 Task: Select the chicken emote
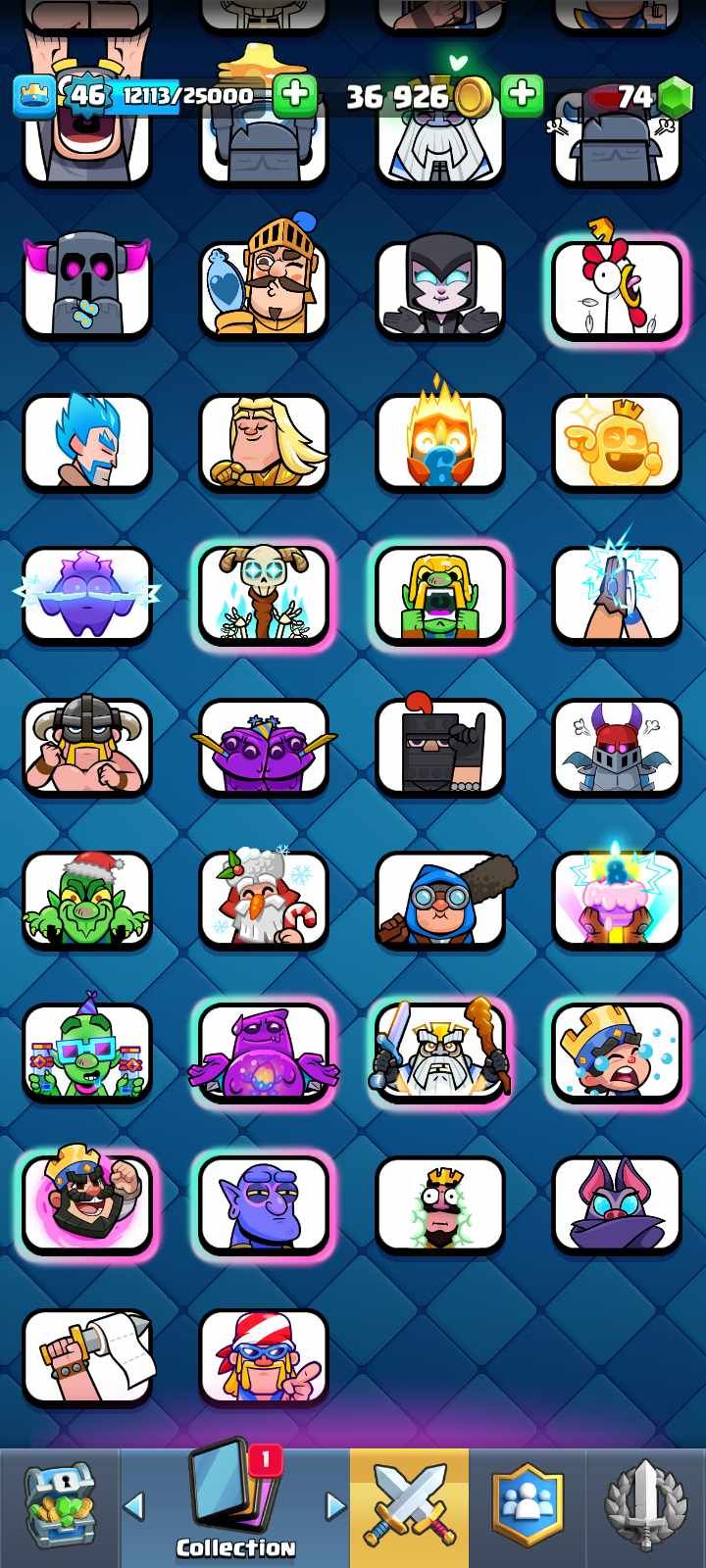coord(617,289)
